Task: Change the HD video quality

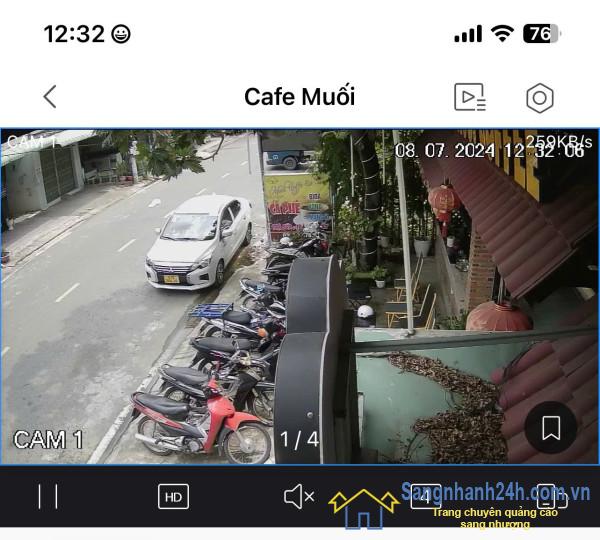Action: (x=173, y=496)
